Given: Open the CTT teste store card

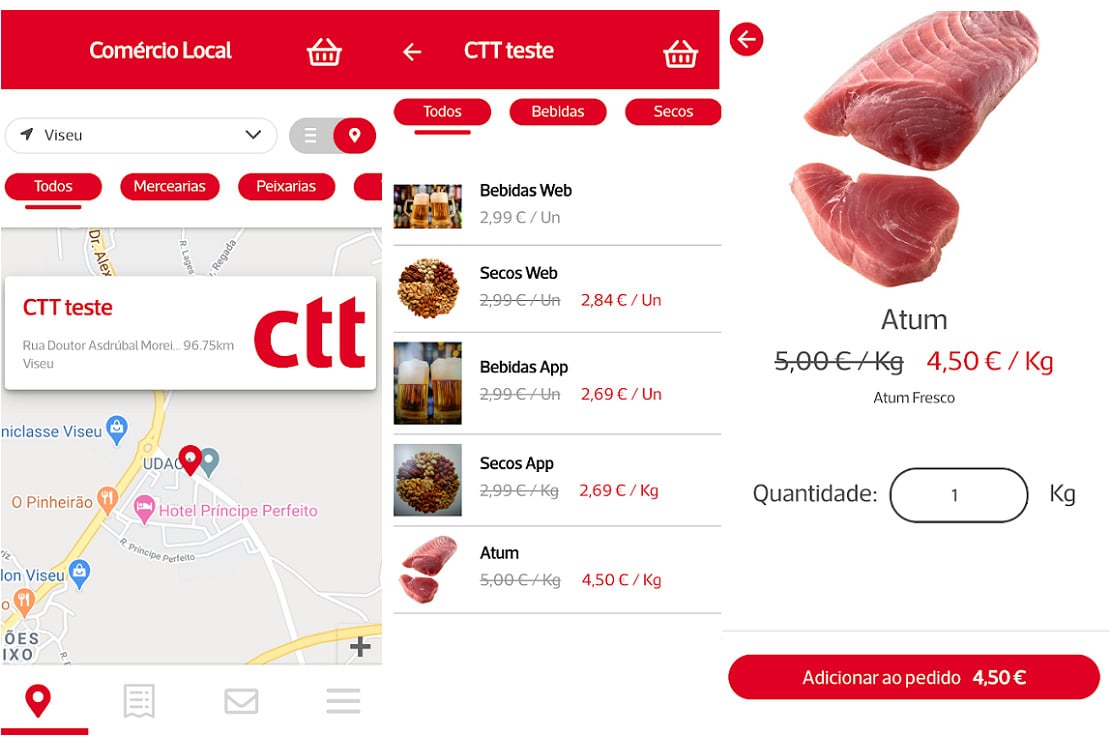Looking at the screenshot, I should 190,333.
